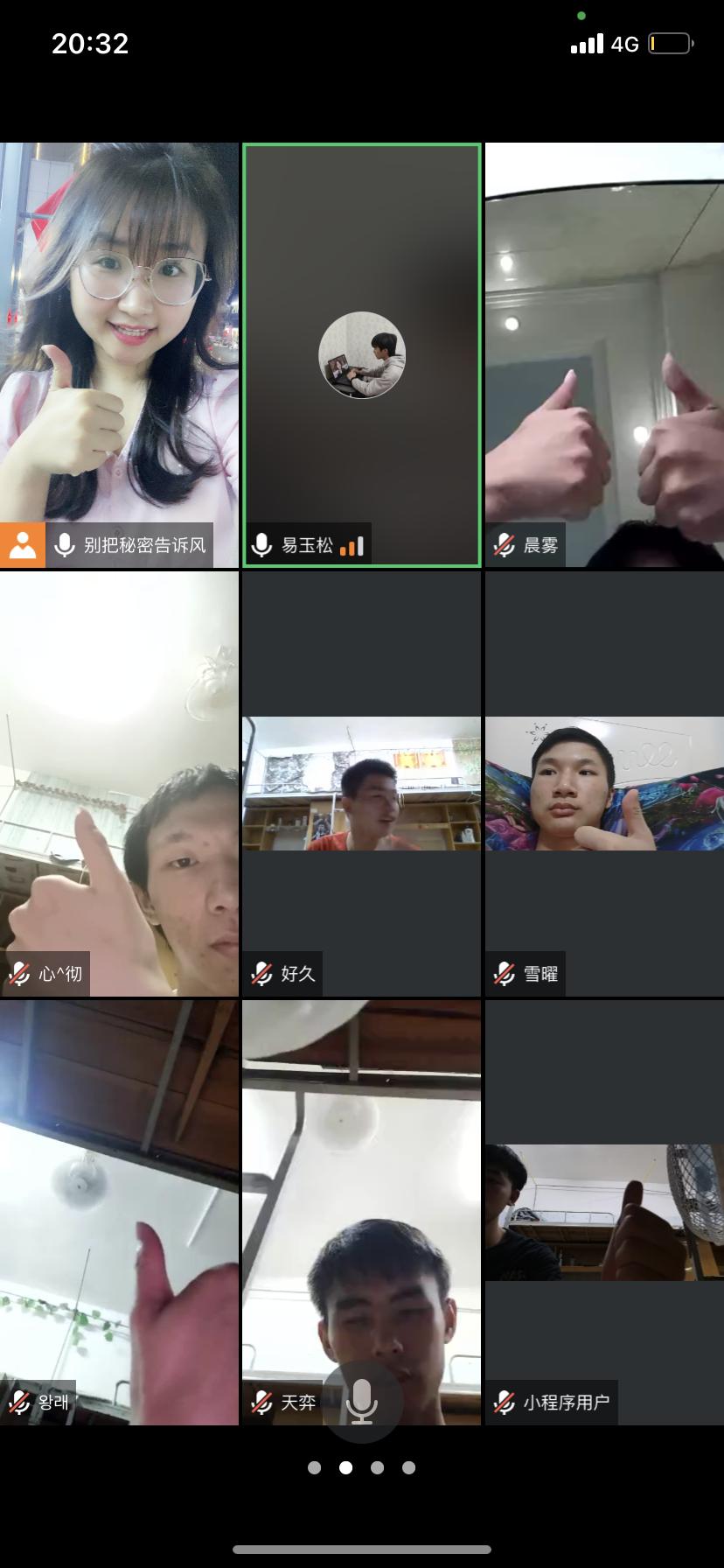Tap the floating microphone button
The width and height of the screenshot is (724, 1568).
pos(362,1402)
